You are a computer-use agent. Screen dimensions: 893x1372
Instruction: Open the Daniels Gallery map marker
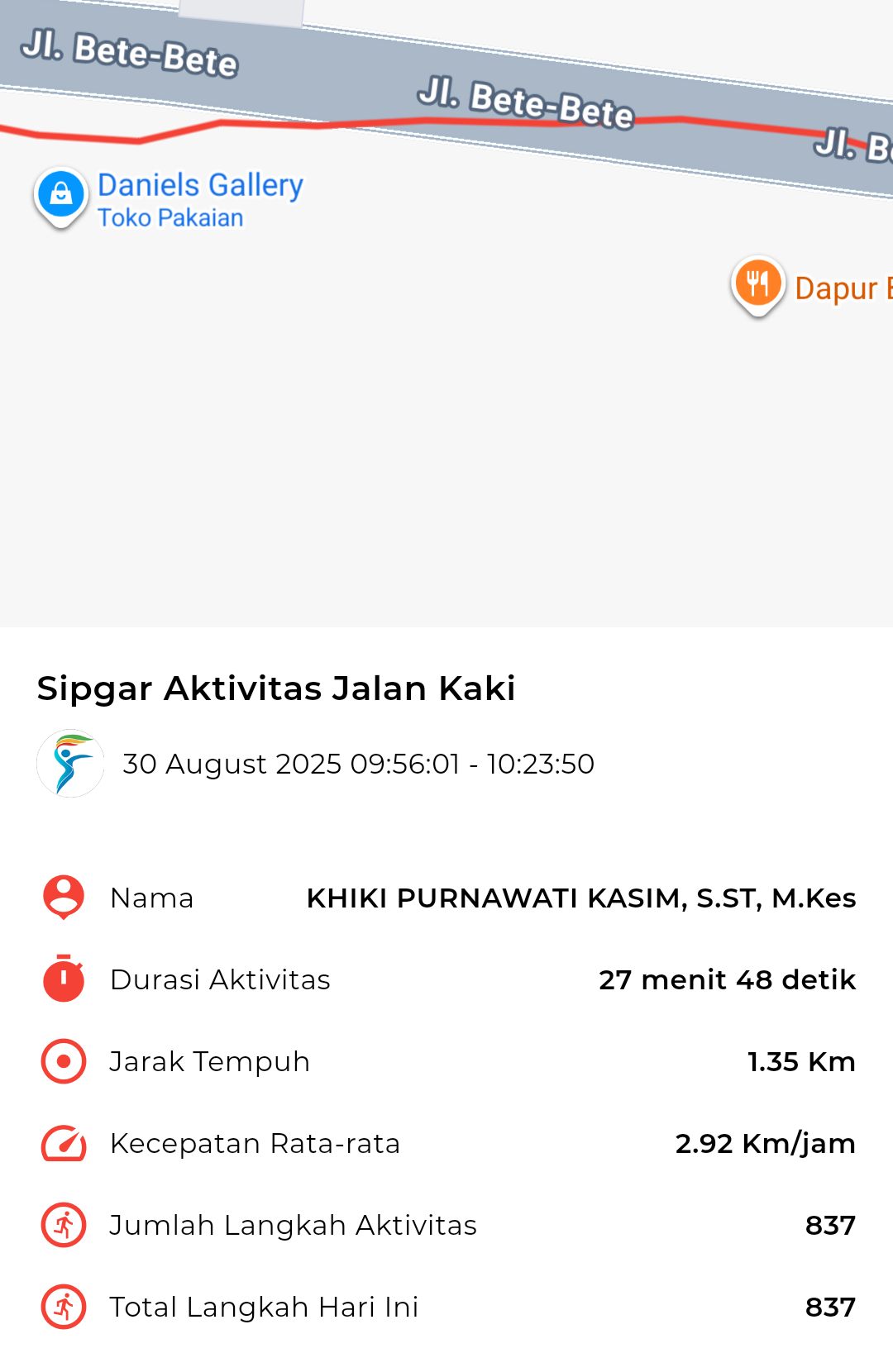[60, 195]
